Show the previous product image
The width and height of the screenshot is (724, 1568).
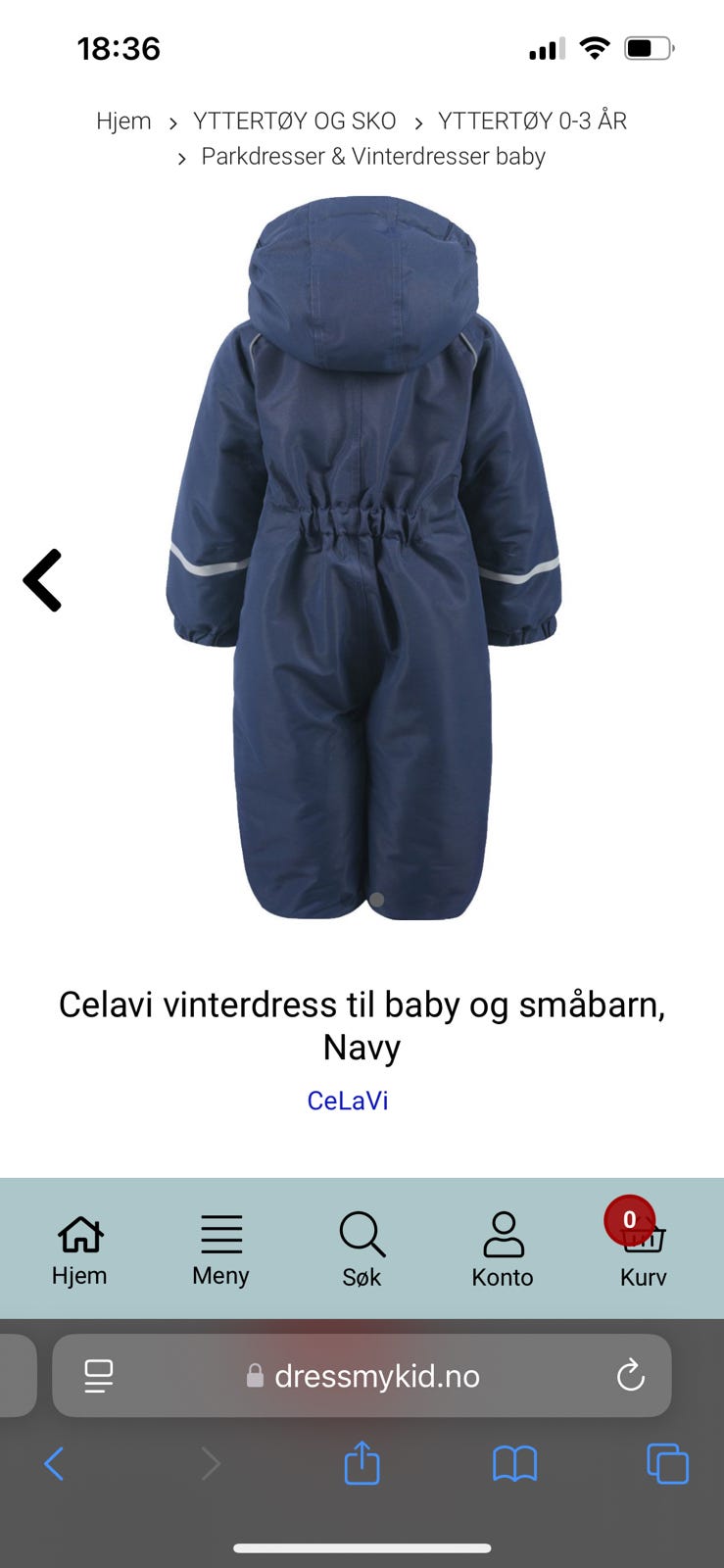tap(43, 580)
